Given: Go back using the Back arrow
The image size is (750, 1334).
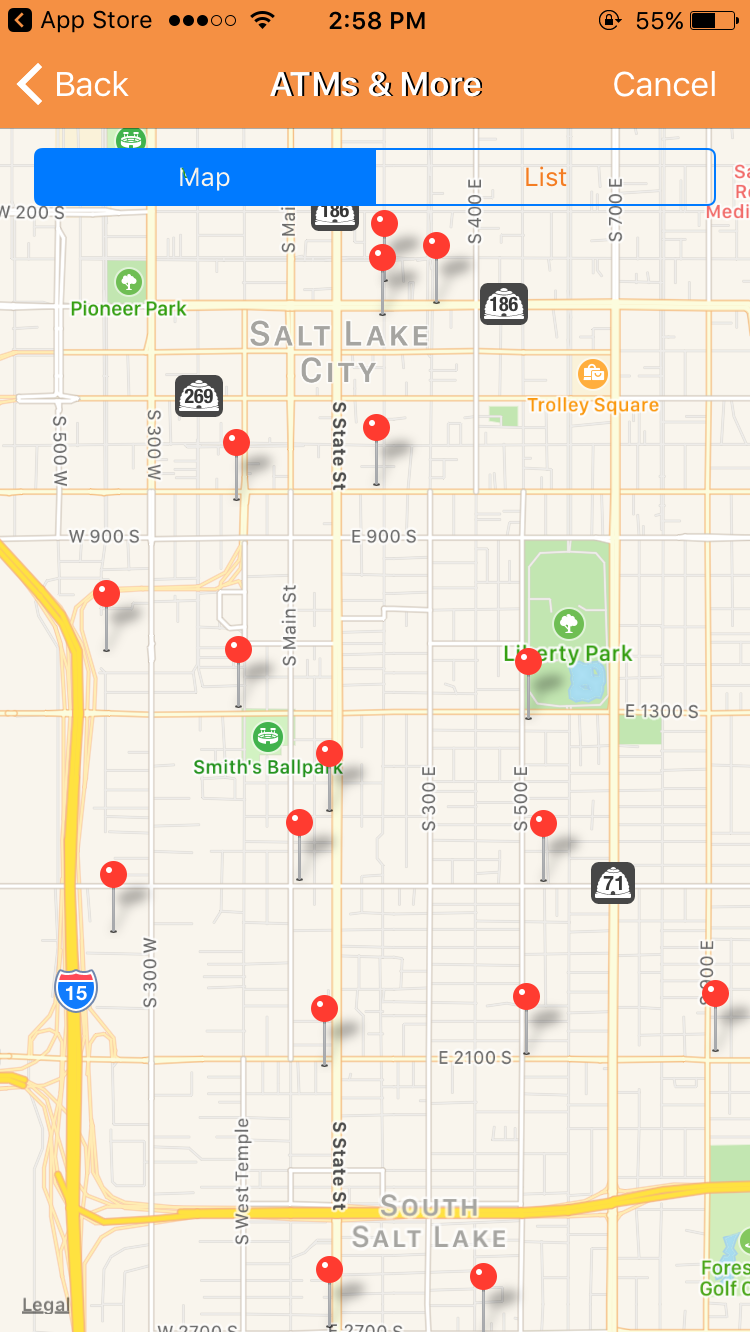Looking at the screenshot, I should coord(72,85).
